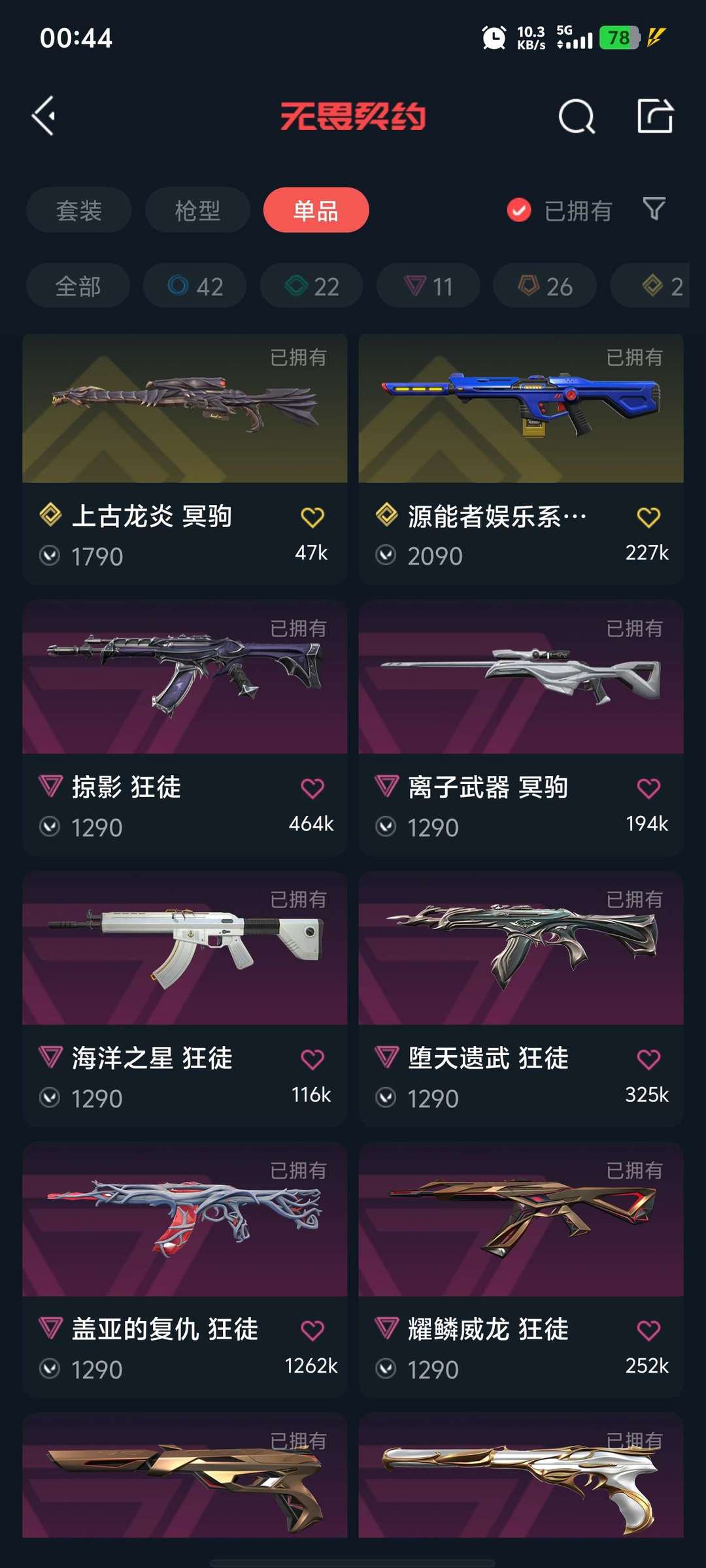
Task: Open the funnel filter icon
Action: (654, 209)
